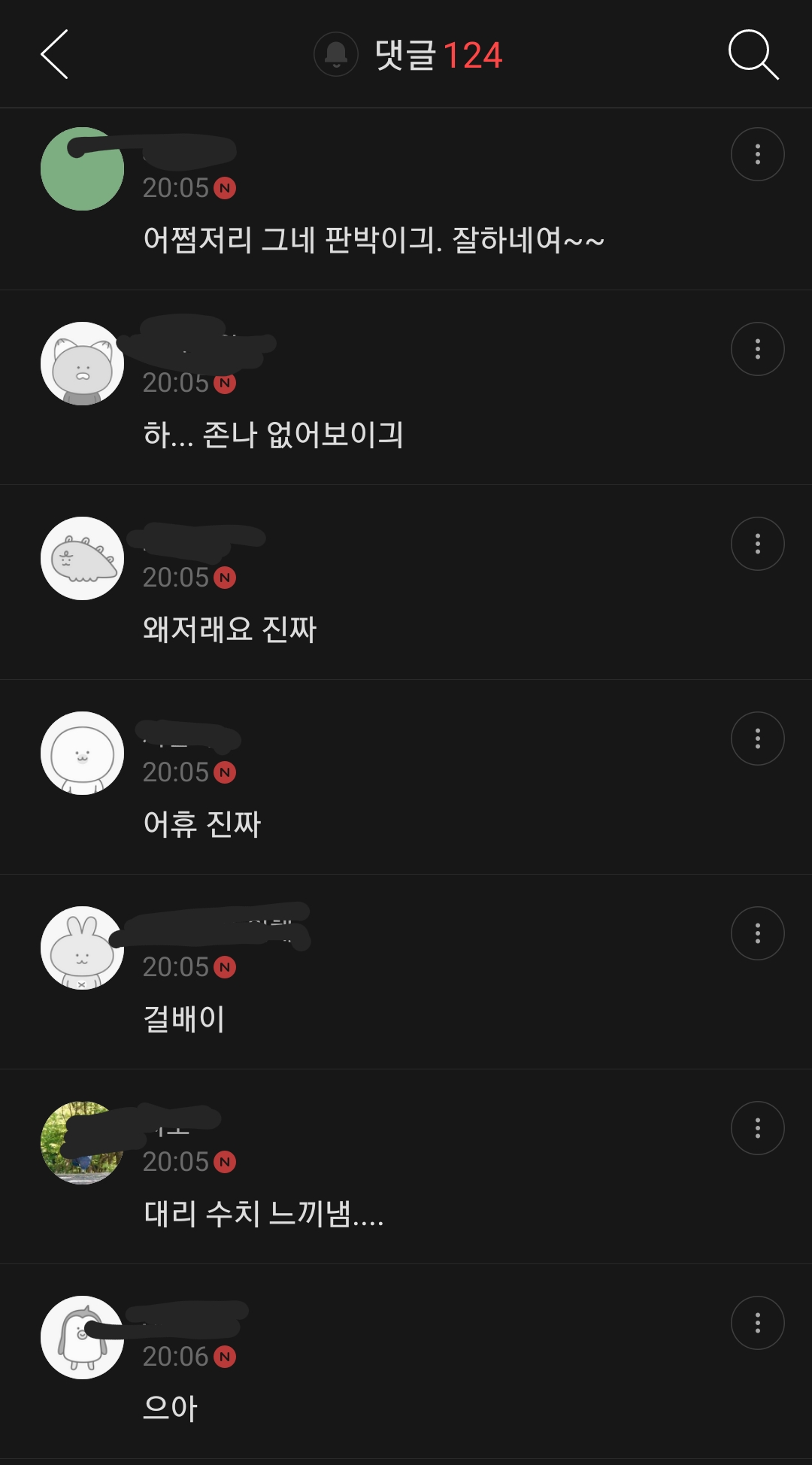Open options for comment '어쩜저리 그네 판박이긔'
Image resolution: width=812 pixels, height=1465 pixels.
757,154
